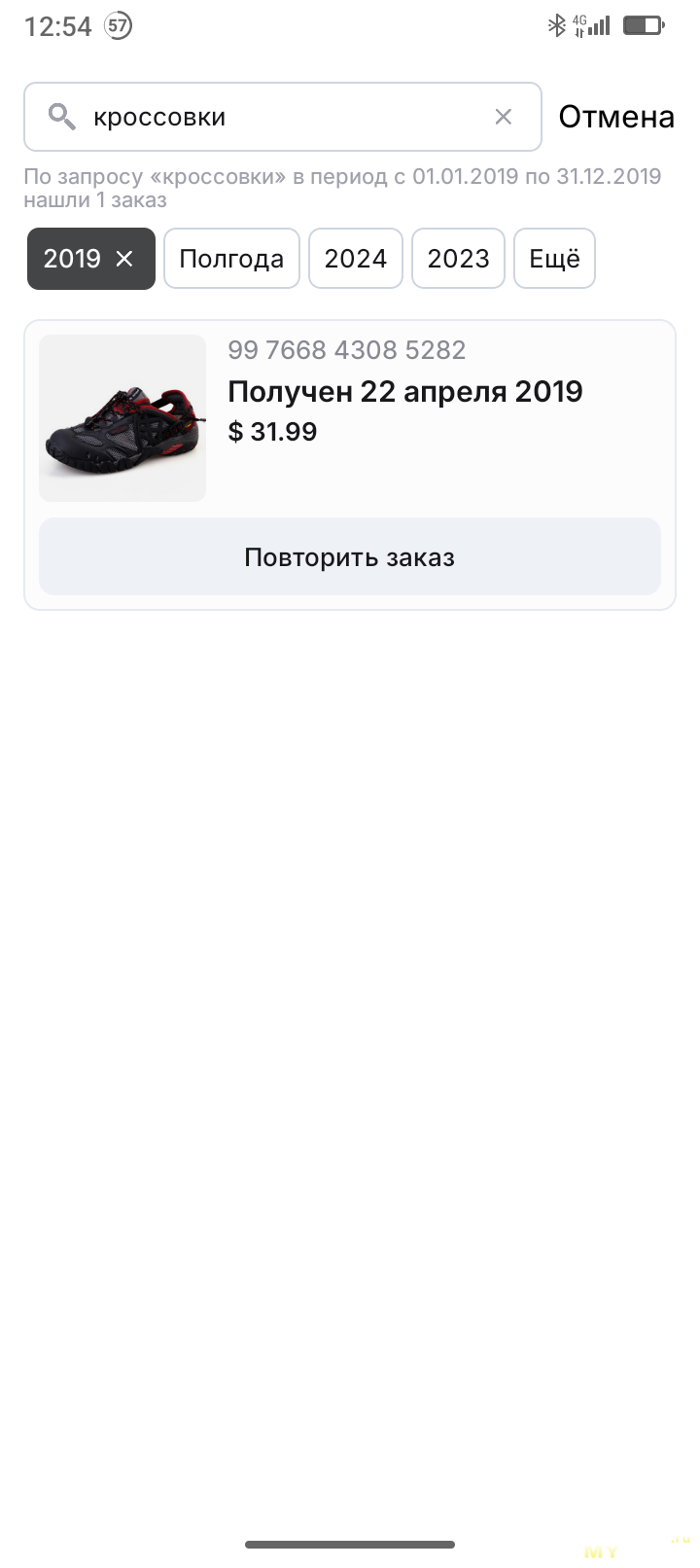This screenshot has width=700, height=1568.
Task: Filter orders by 2023
Action: [x=459, y=259]
